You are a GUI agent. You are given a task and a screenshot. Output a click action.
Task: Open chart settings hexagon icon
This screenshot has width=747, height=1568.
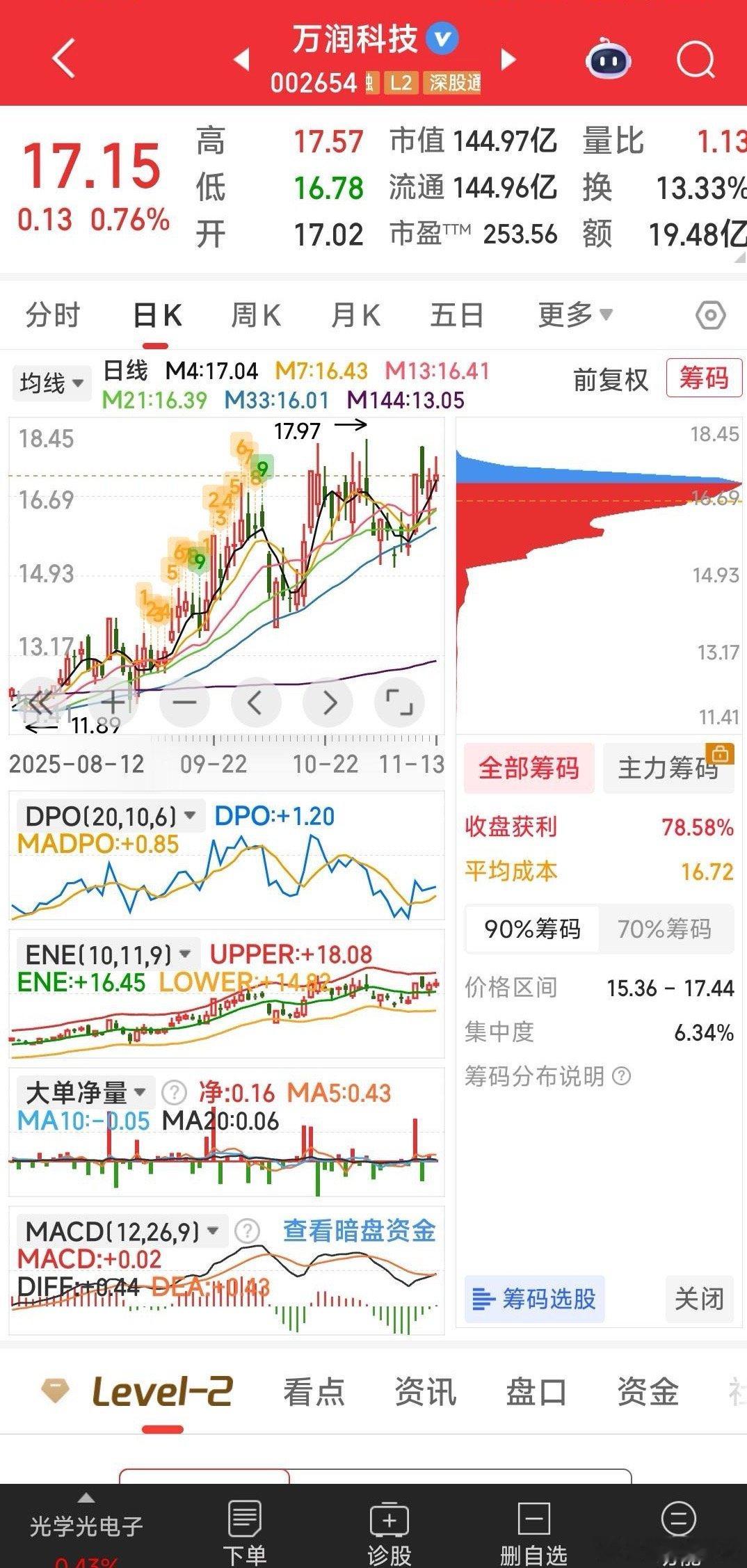point(710,316)
